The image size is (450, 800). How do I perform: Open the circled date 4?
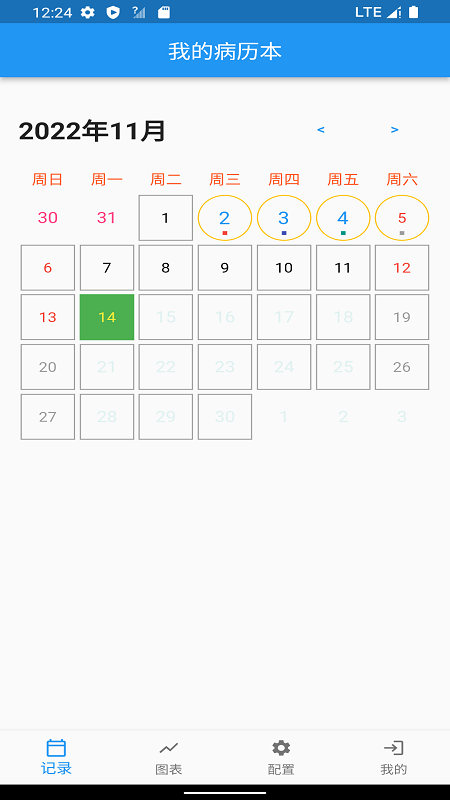tap(343, 218)
